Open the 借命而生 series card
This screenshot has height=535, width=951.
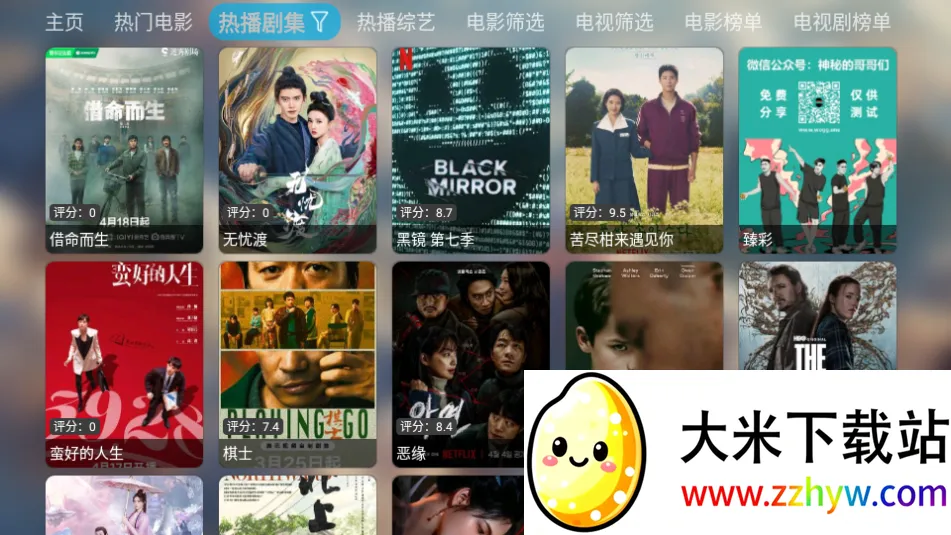pyautogui.click(x=124, y=150)
